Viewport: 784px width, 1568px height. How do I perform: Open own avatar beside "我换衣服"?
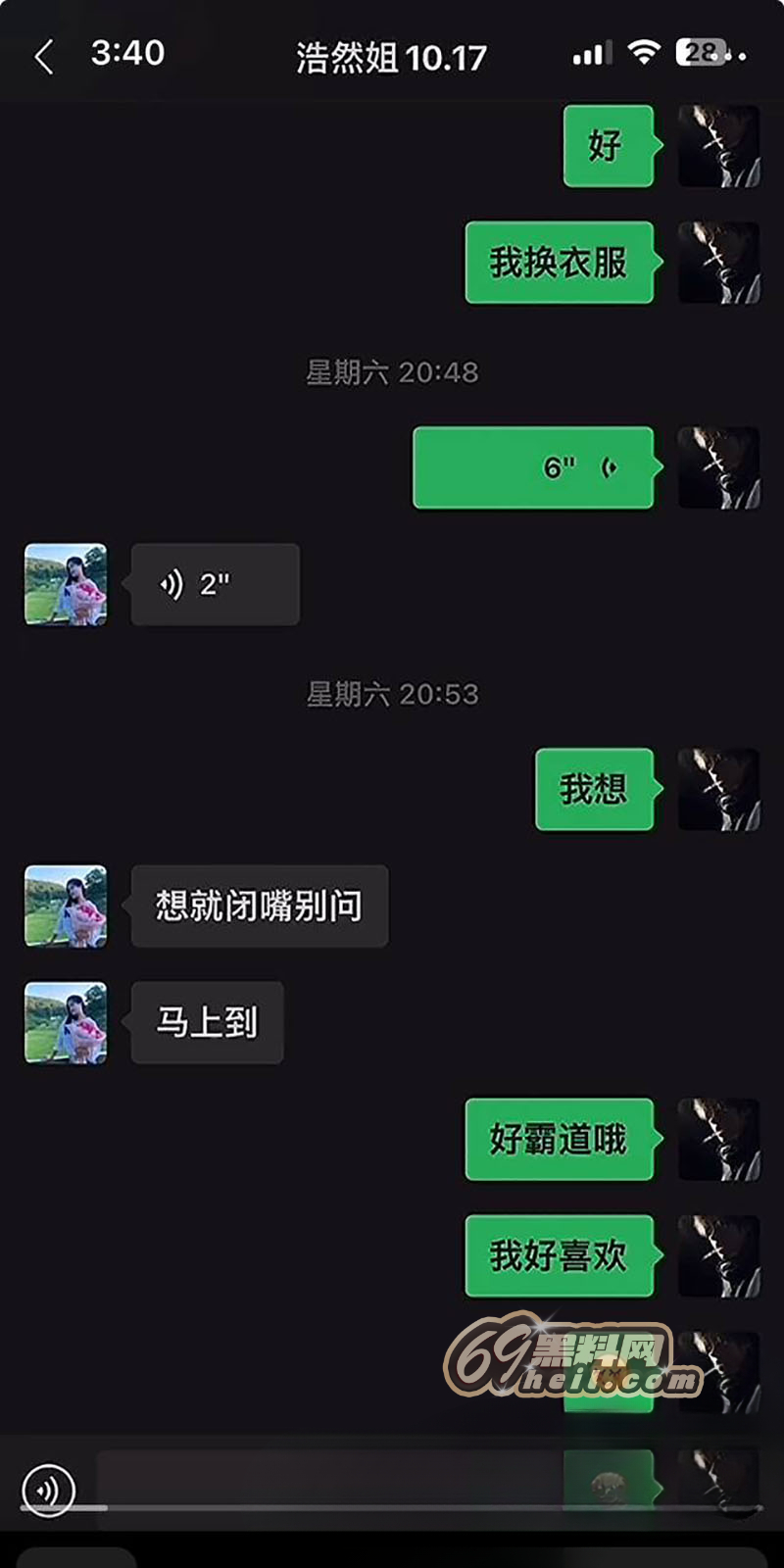(x=719, y=263)
